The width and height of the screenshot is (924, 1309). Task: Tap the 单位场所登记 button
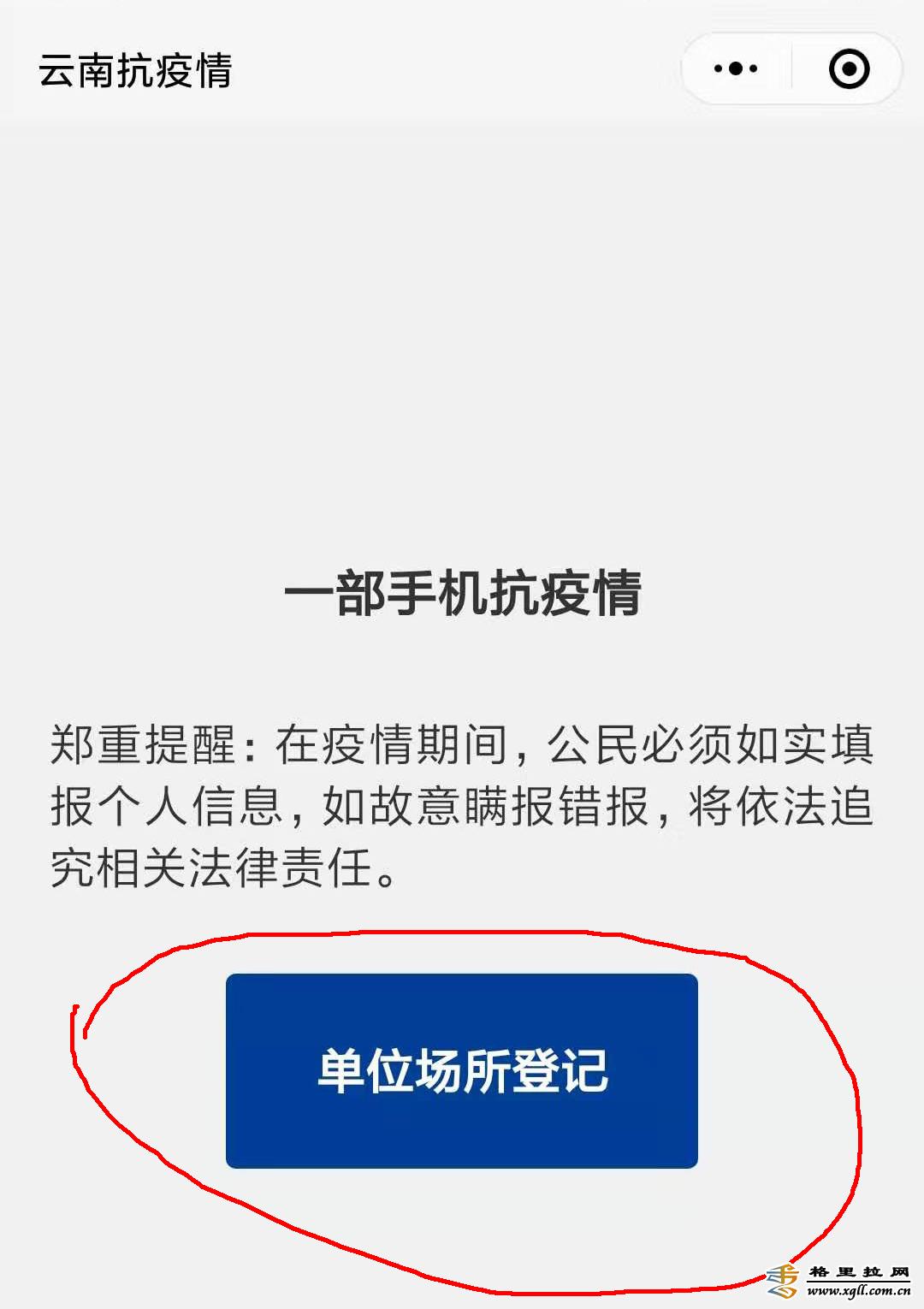tap(462, 1070)
